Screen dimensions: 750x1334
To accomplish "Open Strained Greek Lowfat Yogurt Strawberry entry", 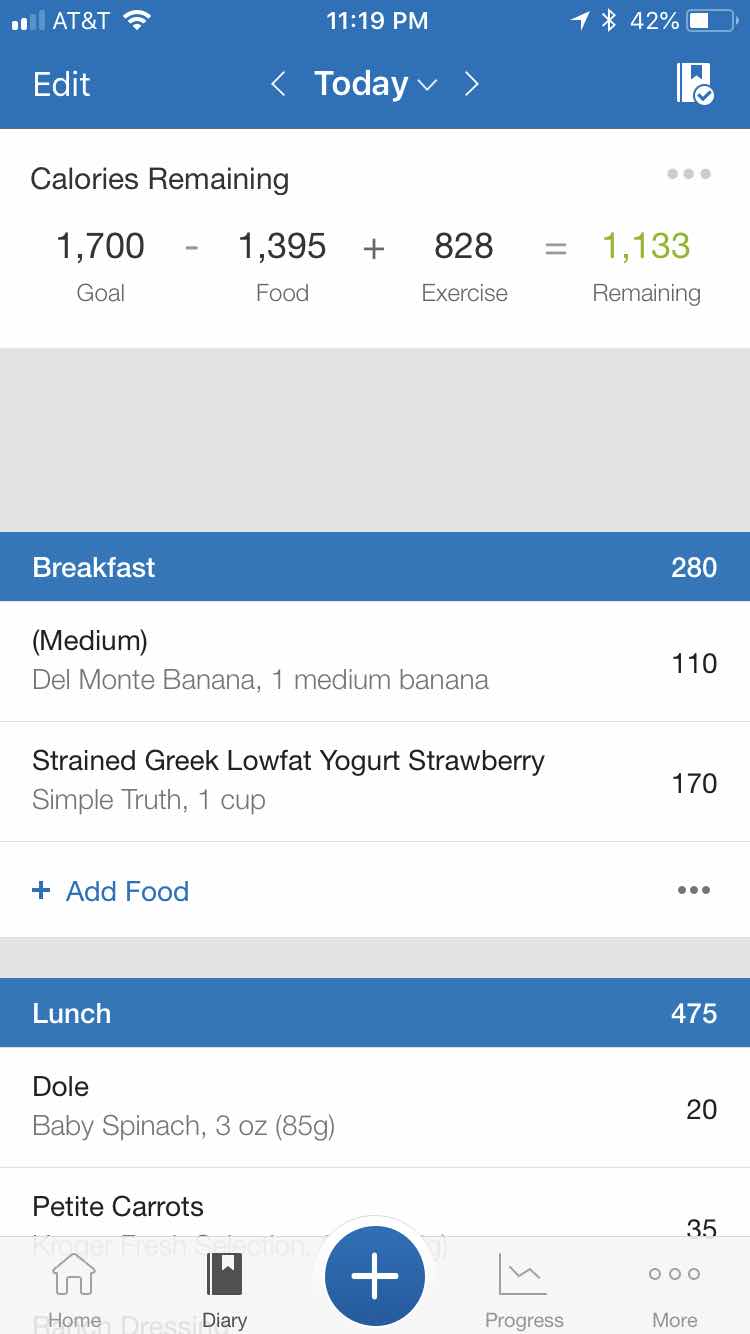I will (375, 781).
